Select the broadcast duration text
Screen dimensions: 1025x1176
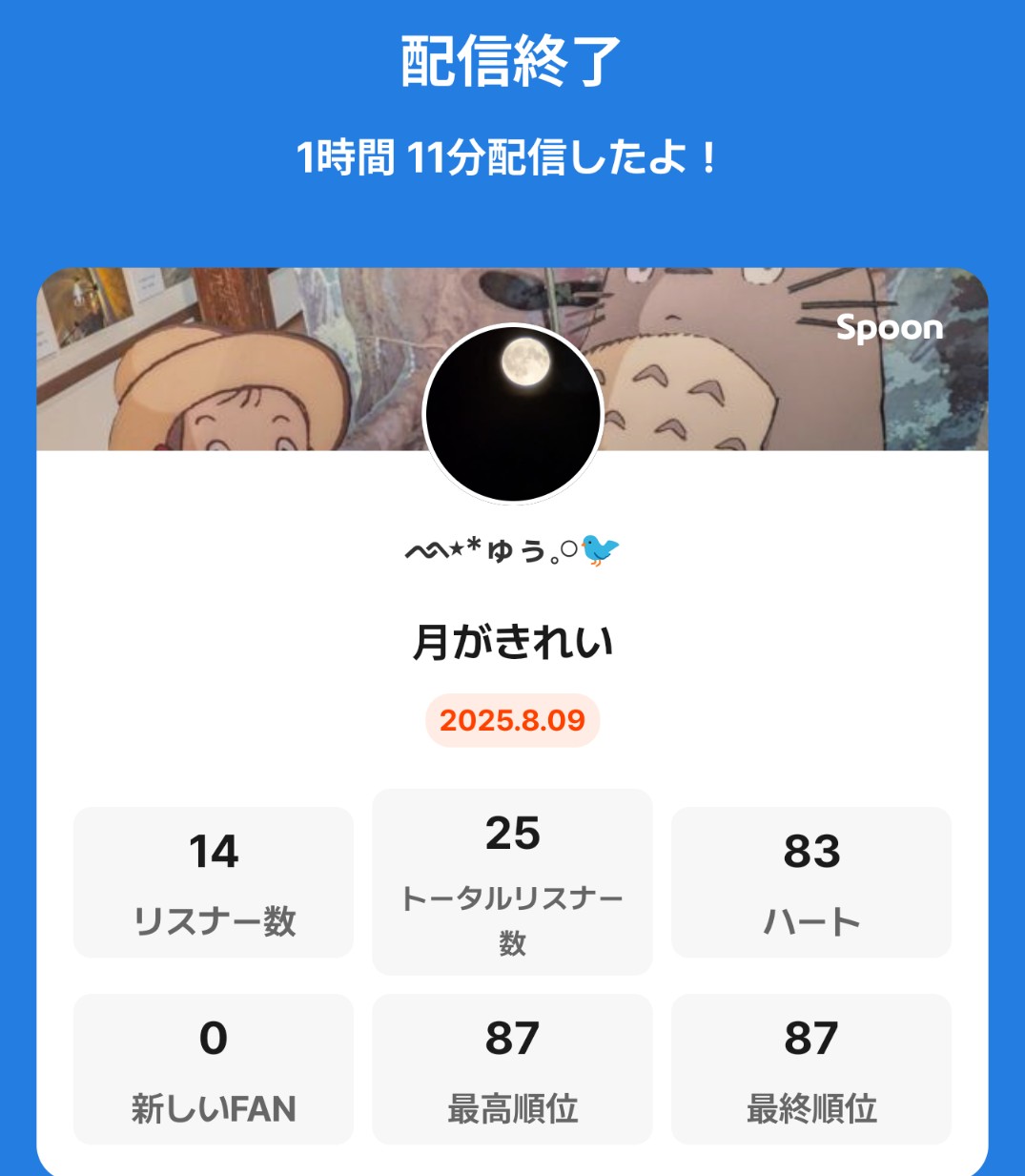[512, 155]
